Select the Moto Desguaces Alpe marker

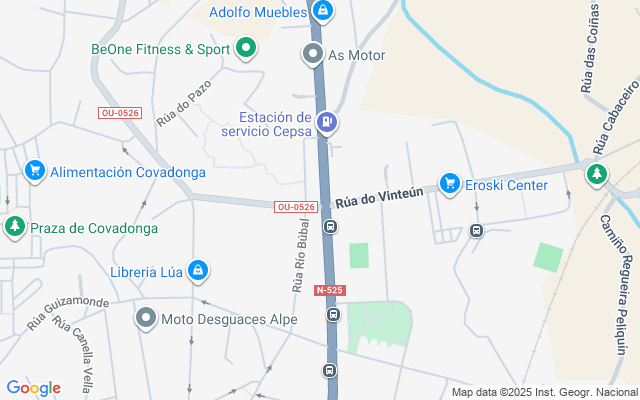click(146, 318)
